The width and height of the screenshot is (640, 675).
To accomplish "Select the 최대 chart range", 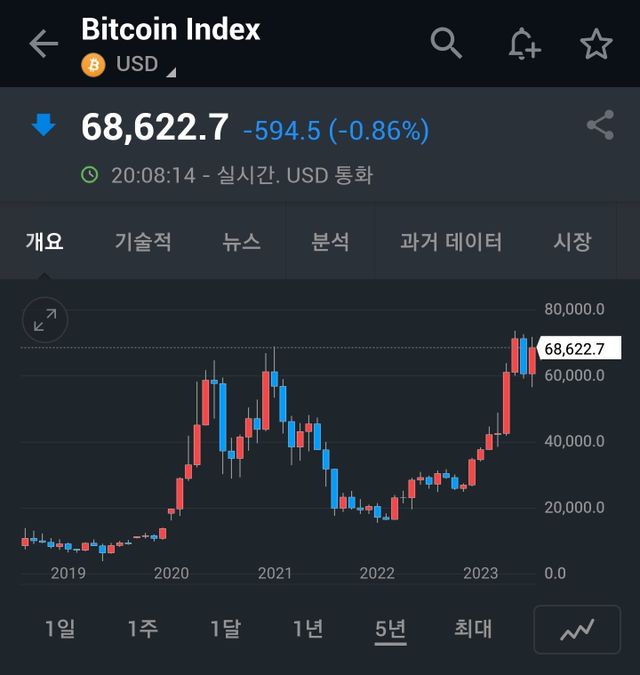I will (473, 629).
